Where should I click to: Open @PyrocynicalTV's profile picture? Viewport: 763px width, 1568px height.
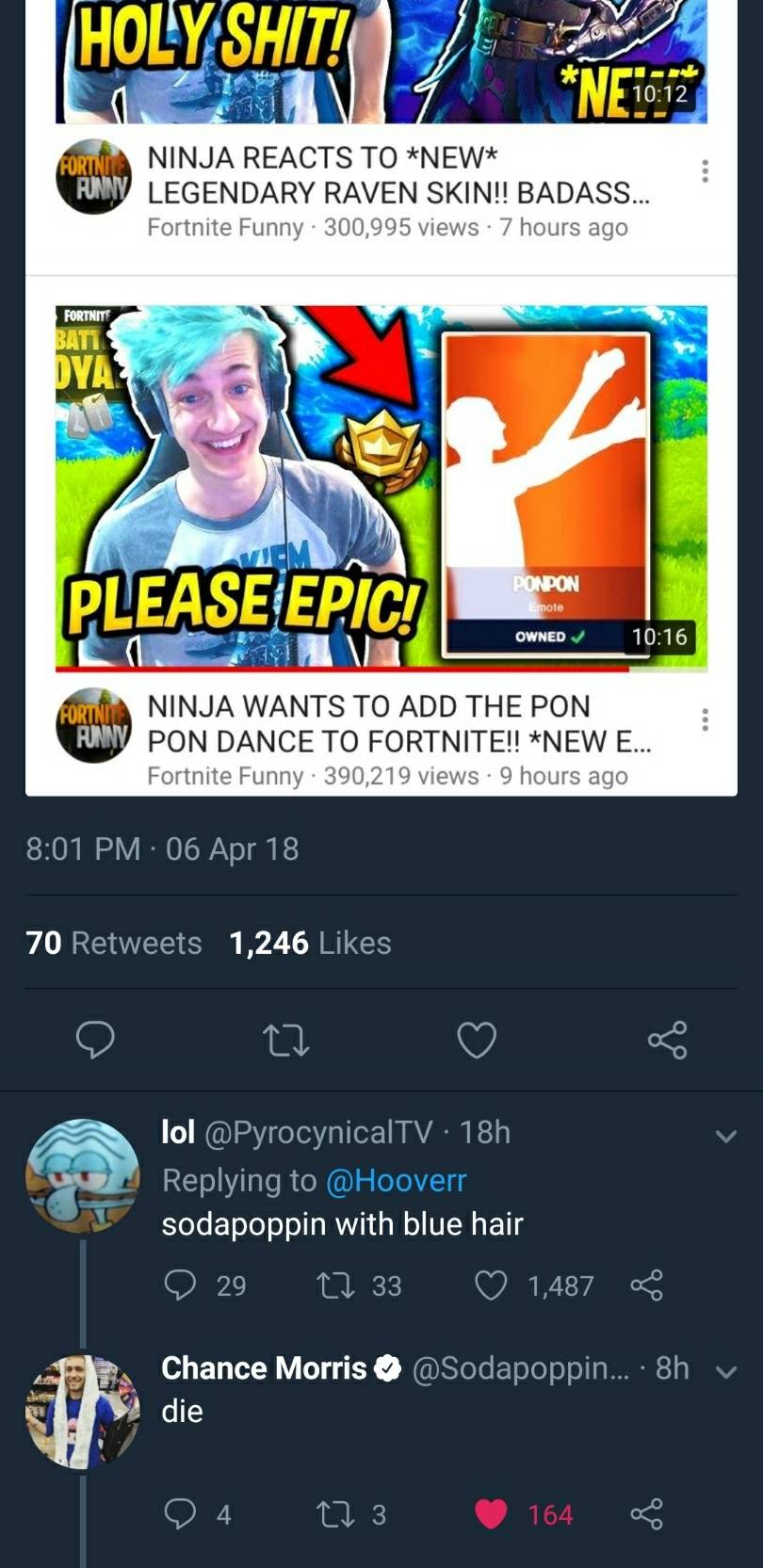83,1175
